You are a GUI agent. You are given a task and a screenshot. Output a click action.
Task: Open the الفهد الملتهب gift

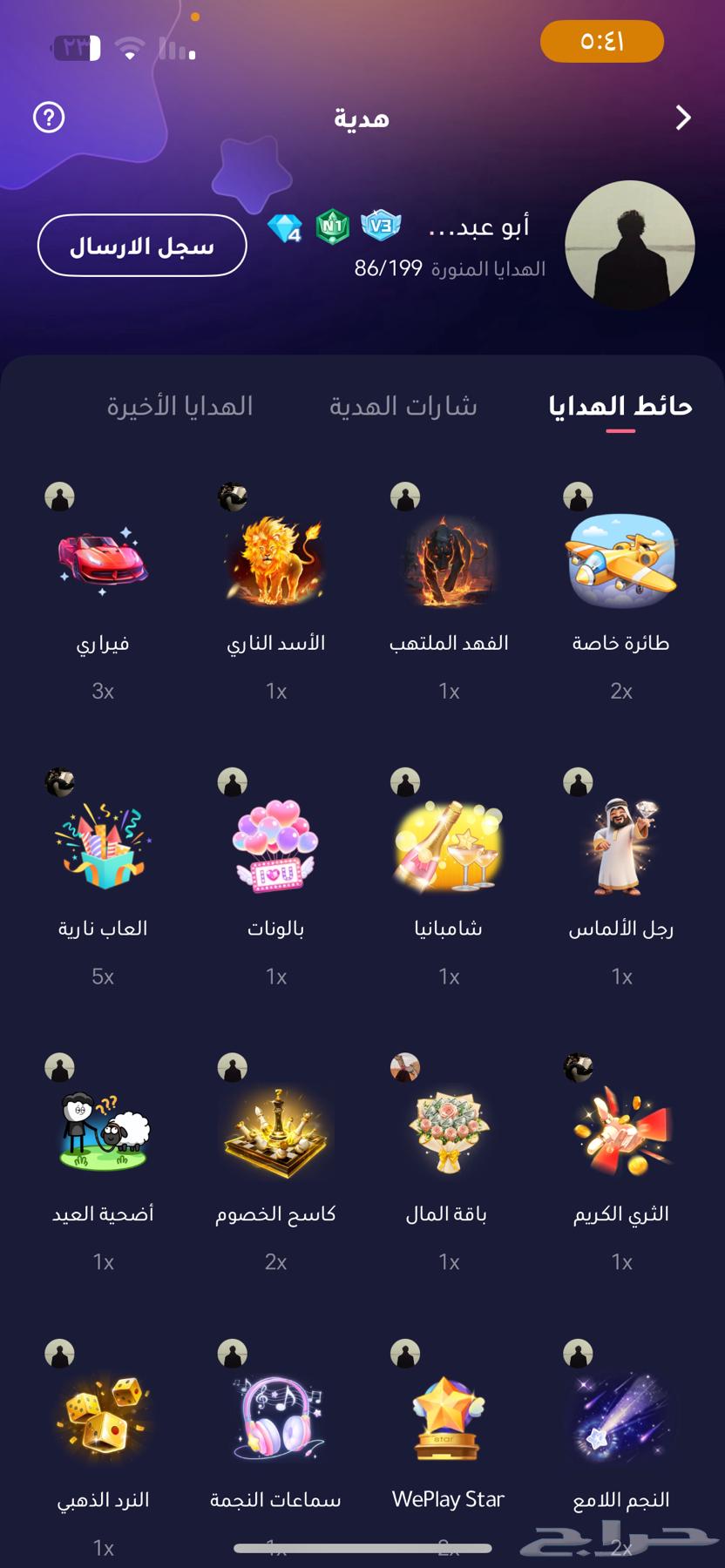tap(449, 562)
